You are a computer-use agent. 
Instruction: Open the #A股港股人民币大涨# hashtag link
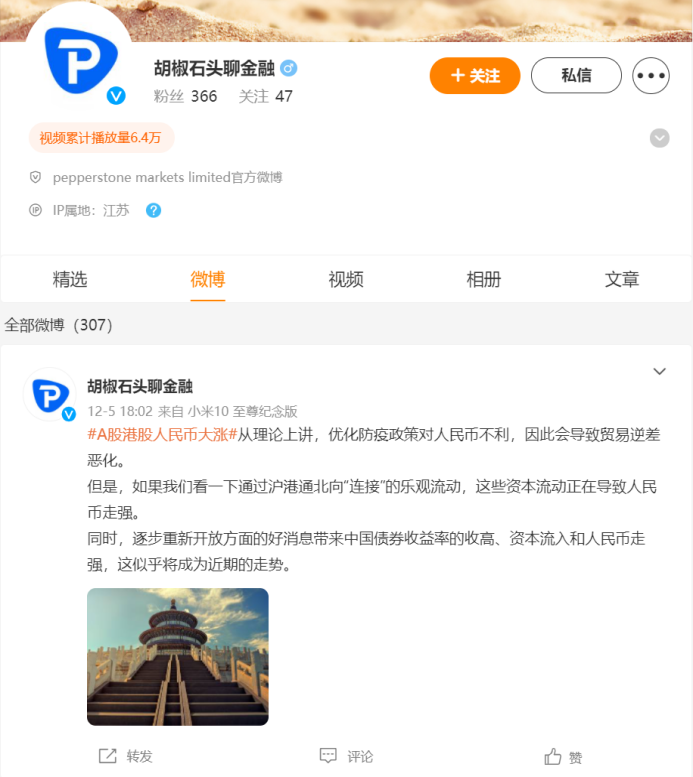(162, 435)
